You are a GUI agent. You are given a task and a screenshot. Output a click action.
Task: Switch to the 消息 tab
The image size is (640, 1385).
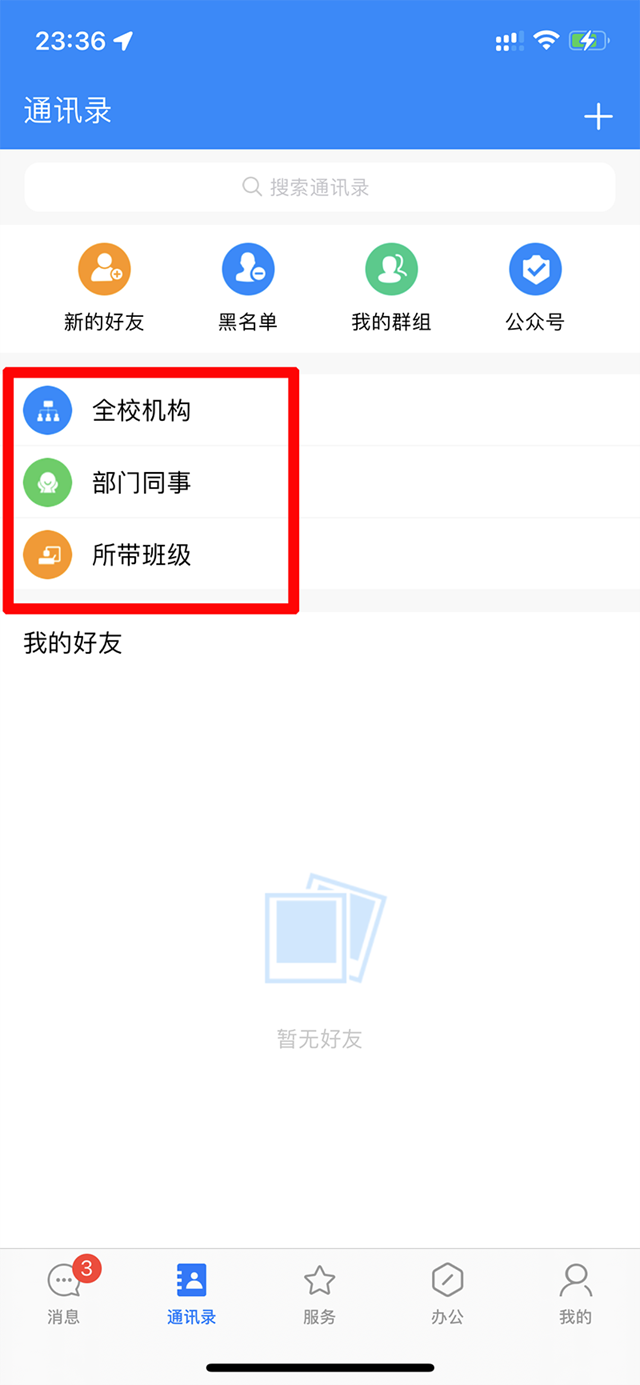[64, 1294]
